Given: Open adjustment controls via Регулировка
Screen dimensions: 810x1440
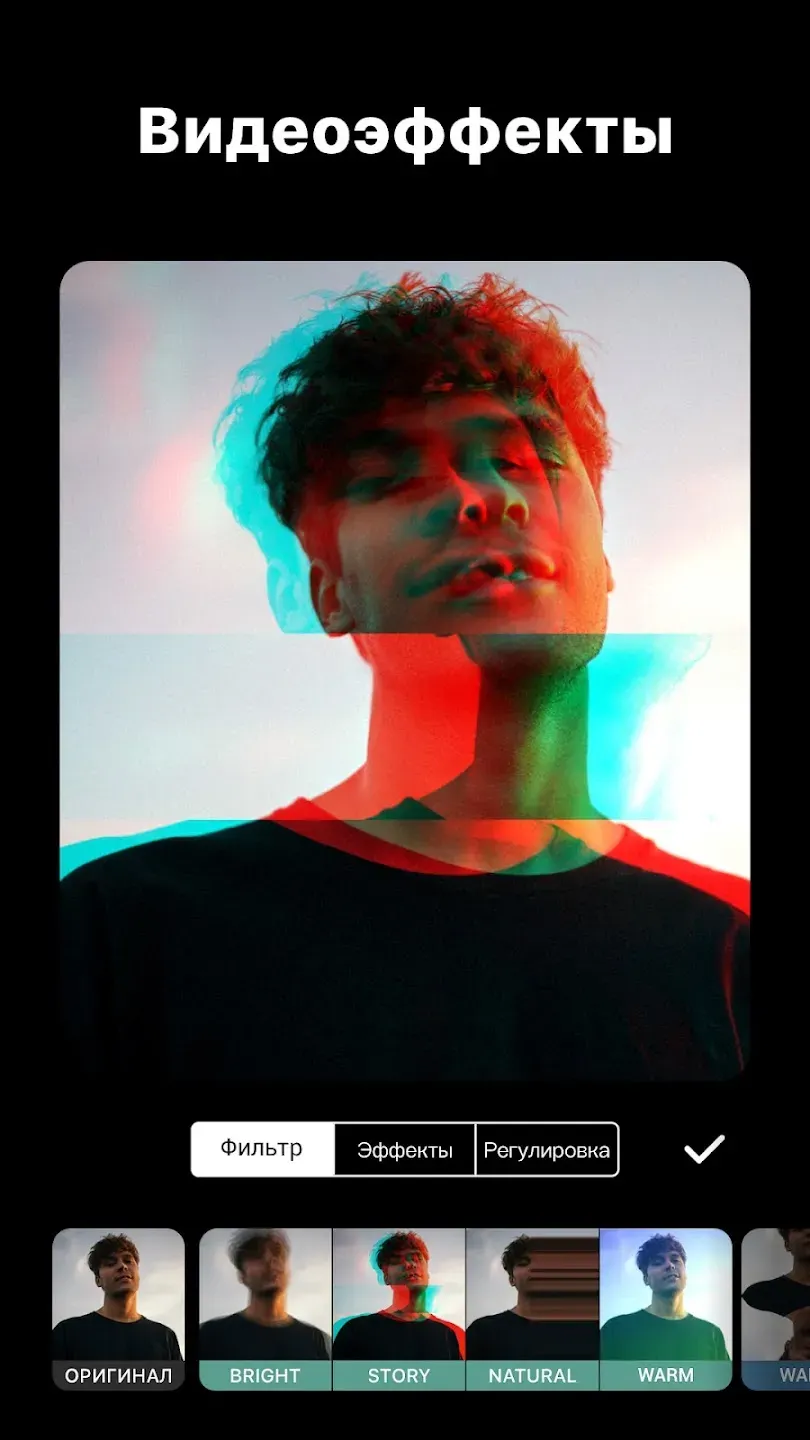Looking at the screenshot, I should (547, 1148).
